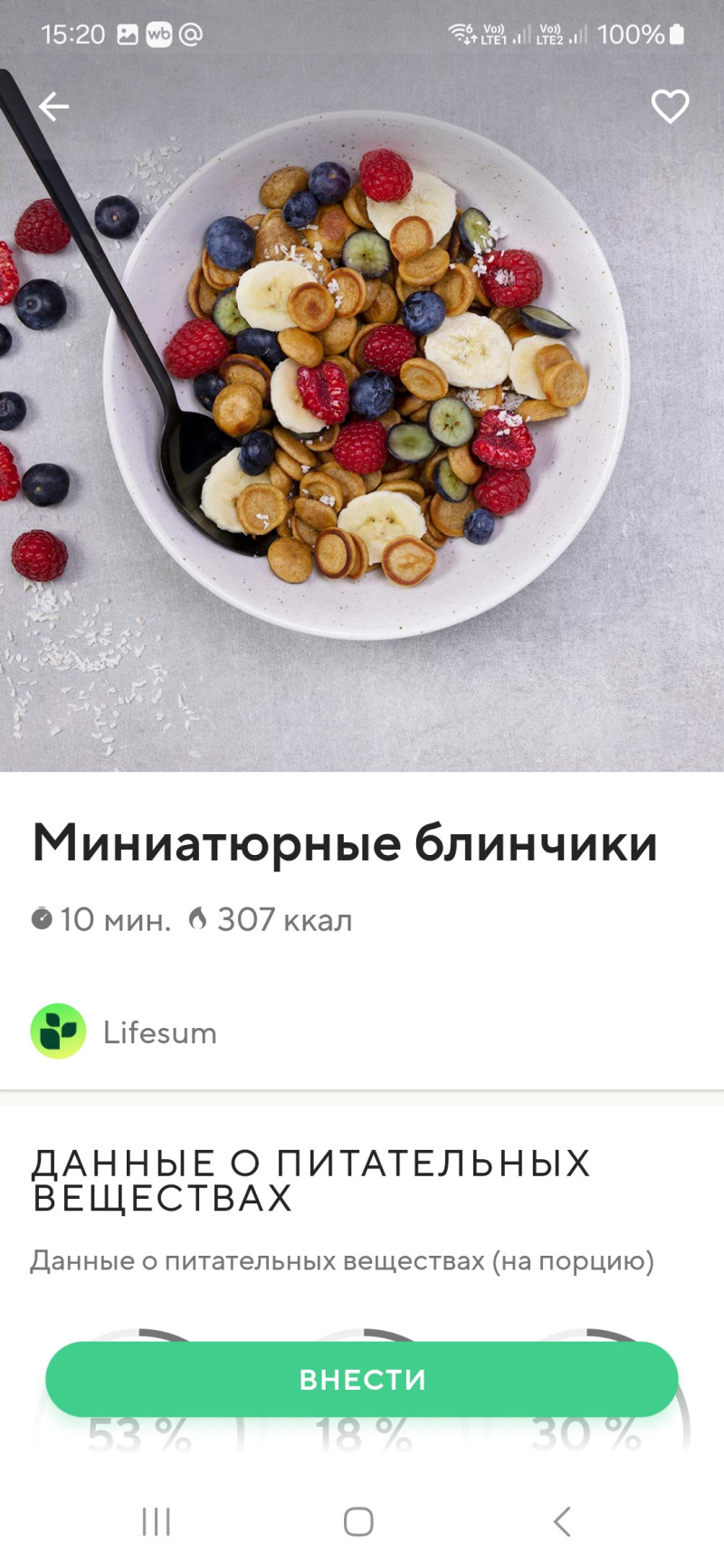Go back using the top arrow

point(54,107)
